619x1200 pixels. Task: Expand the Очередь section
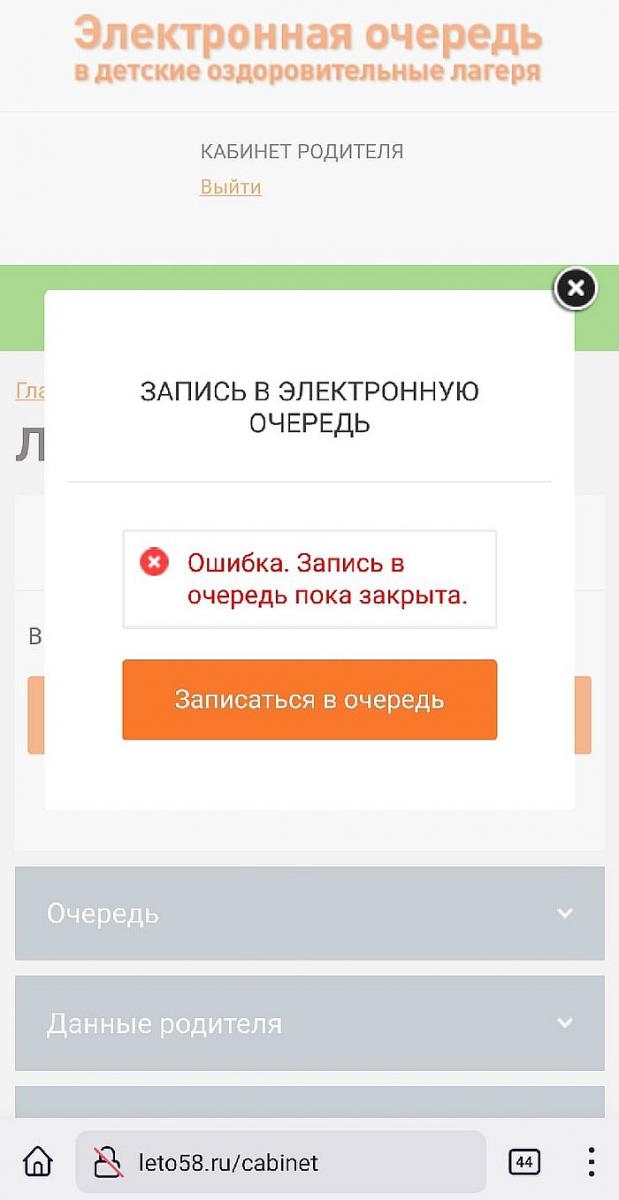(309, 913)
